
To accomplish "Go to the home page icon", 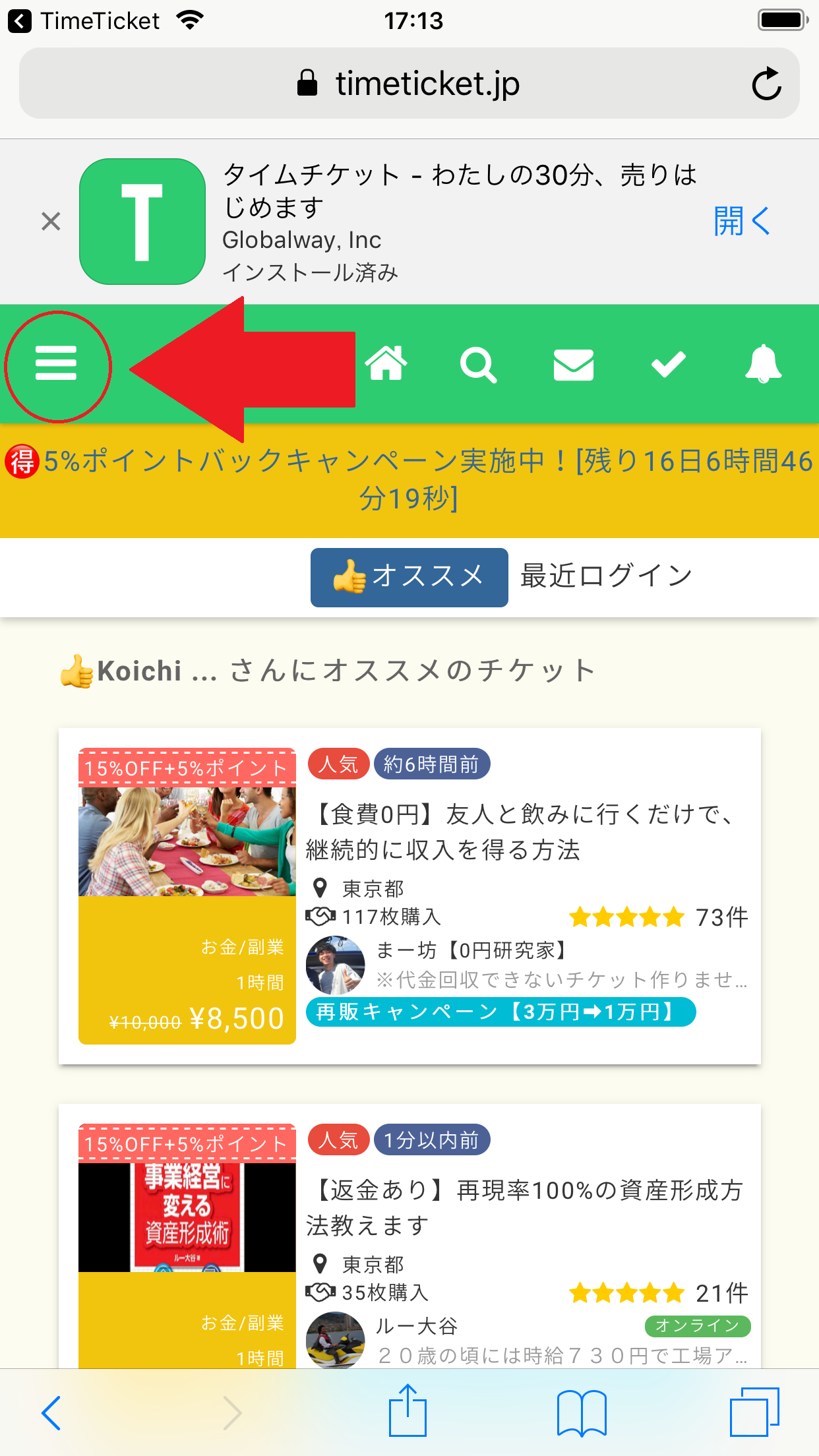I will [x=386, y=364].
